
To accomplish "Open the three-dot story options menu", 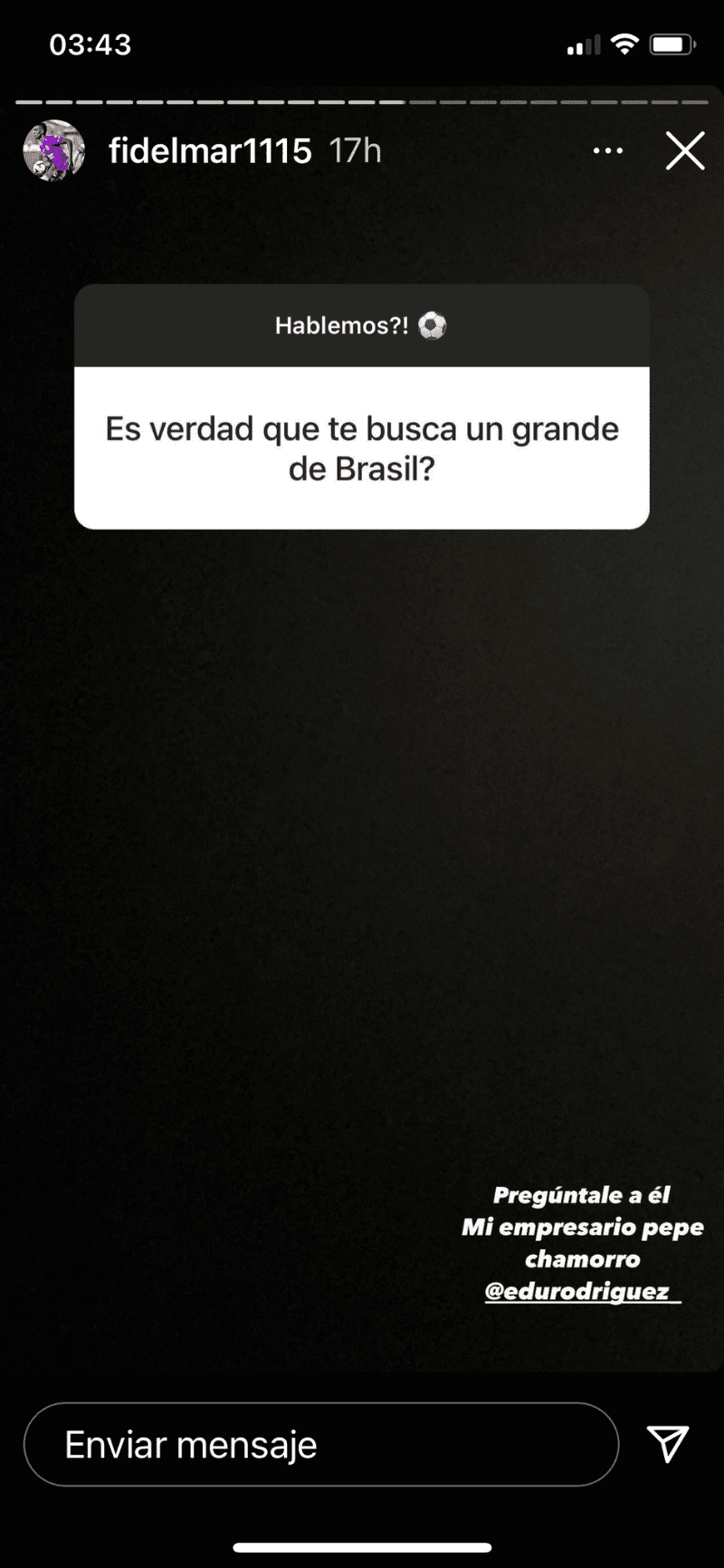I will [607, 151].
